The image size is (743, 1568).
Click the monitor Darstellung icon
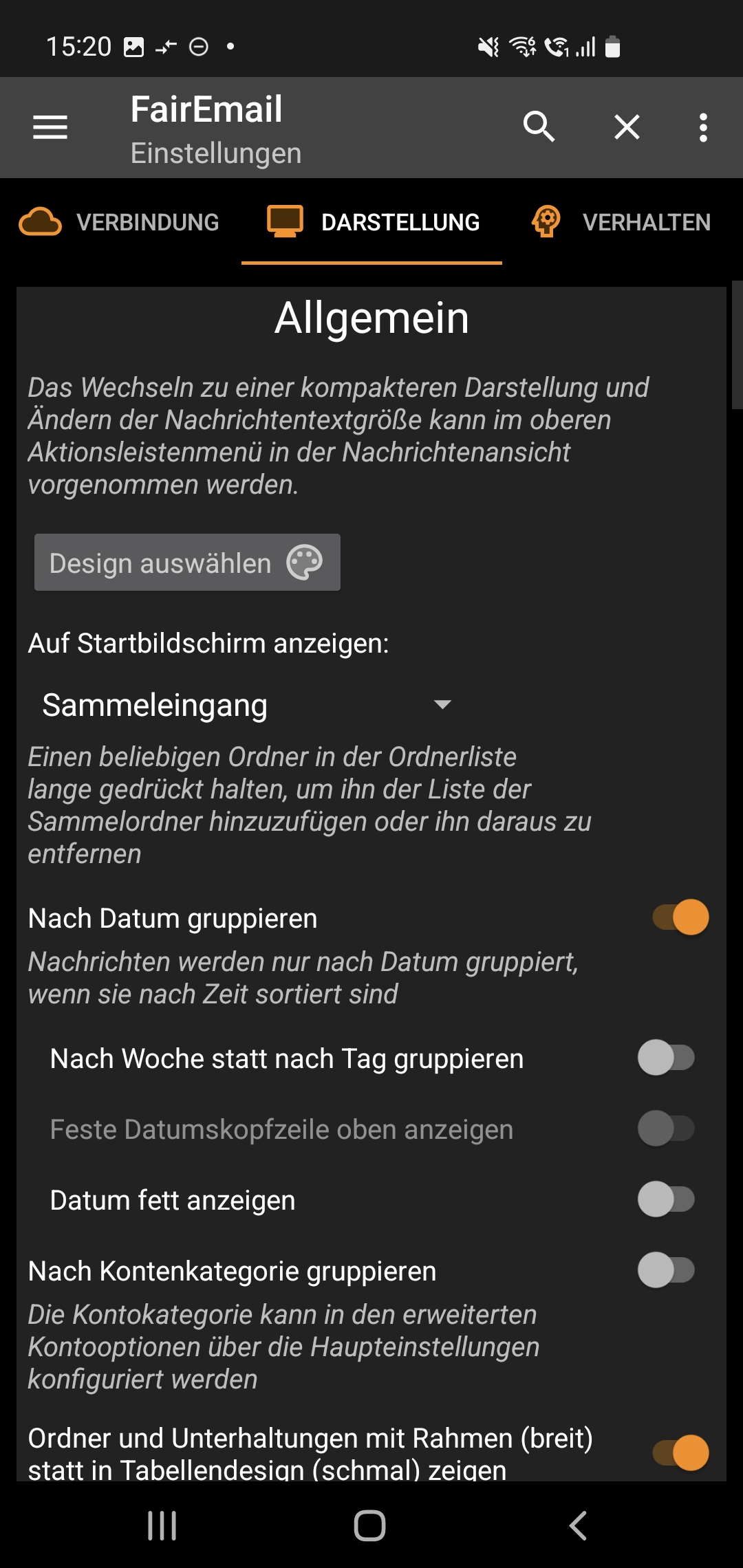coord(284,221)
